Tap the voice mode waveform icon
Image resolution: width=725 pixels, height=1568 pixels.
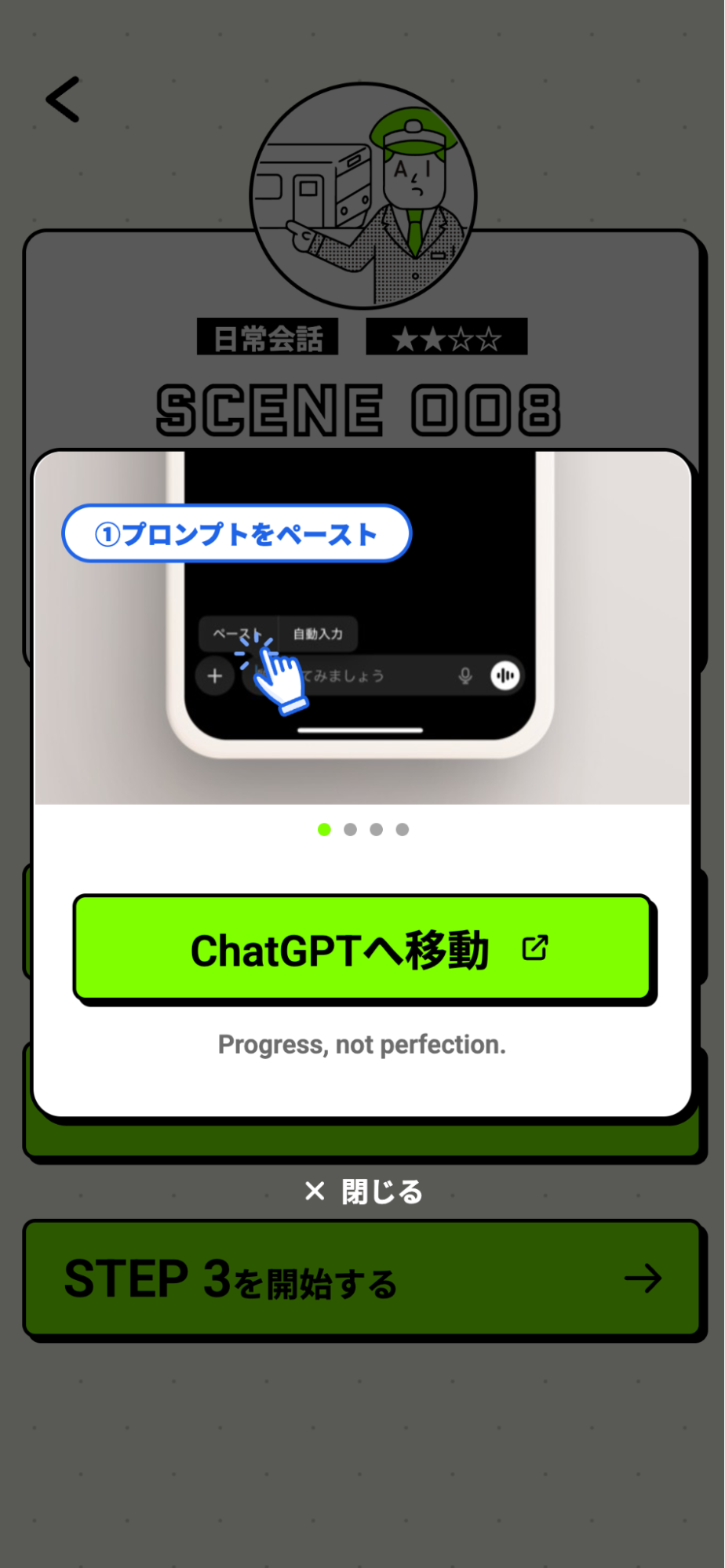point(505,675)
